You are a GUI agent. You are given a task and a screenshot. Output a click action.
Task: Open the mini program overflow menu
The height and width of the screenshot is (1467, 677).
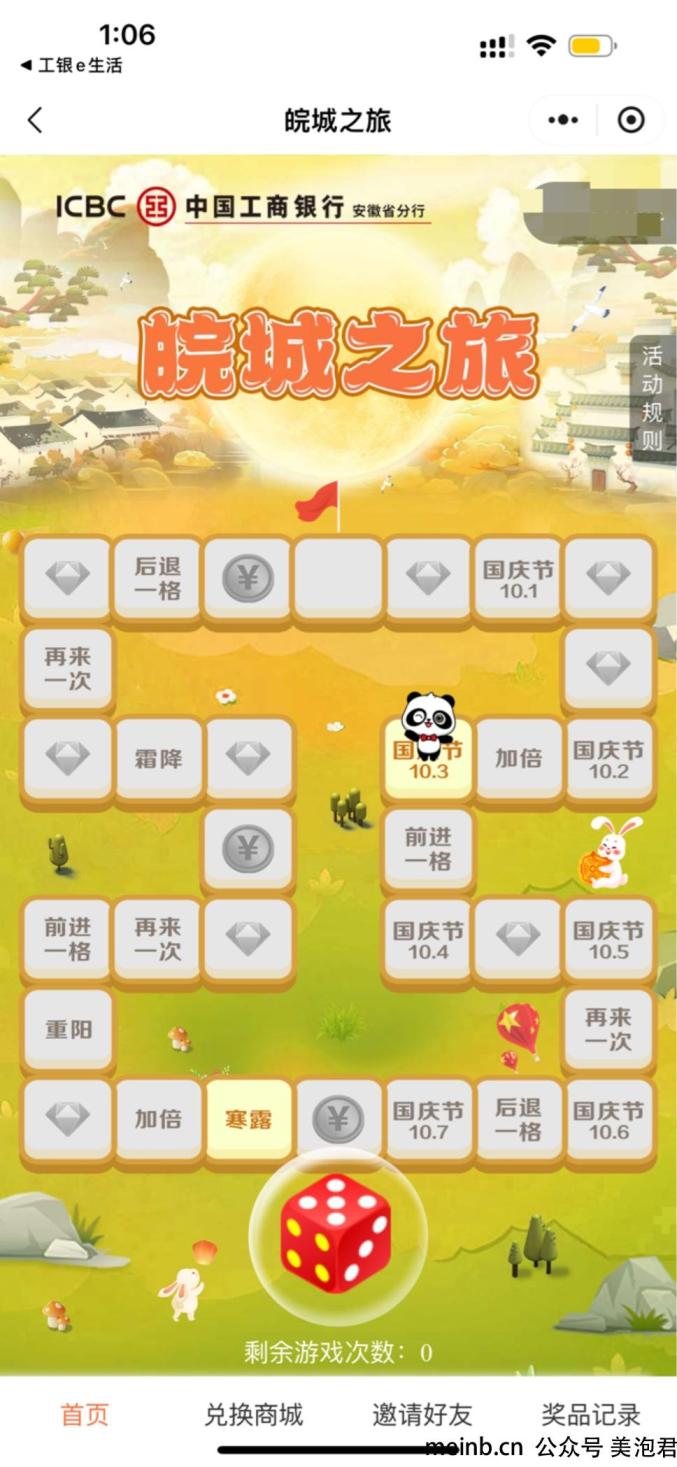563,121
